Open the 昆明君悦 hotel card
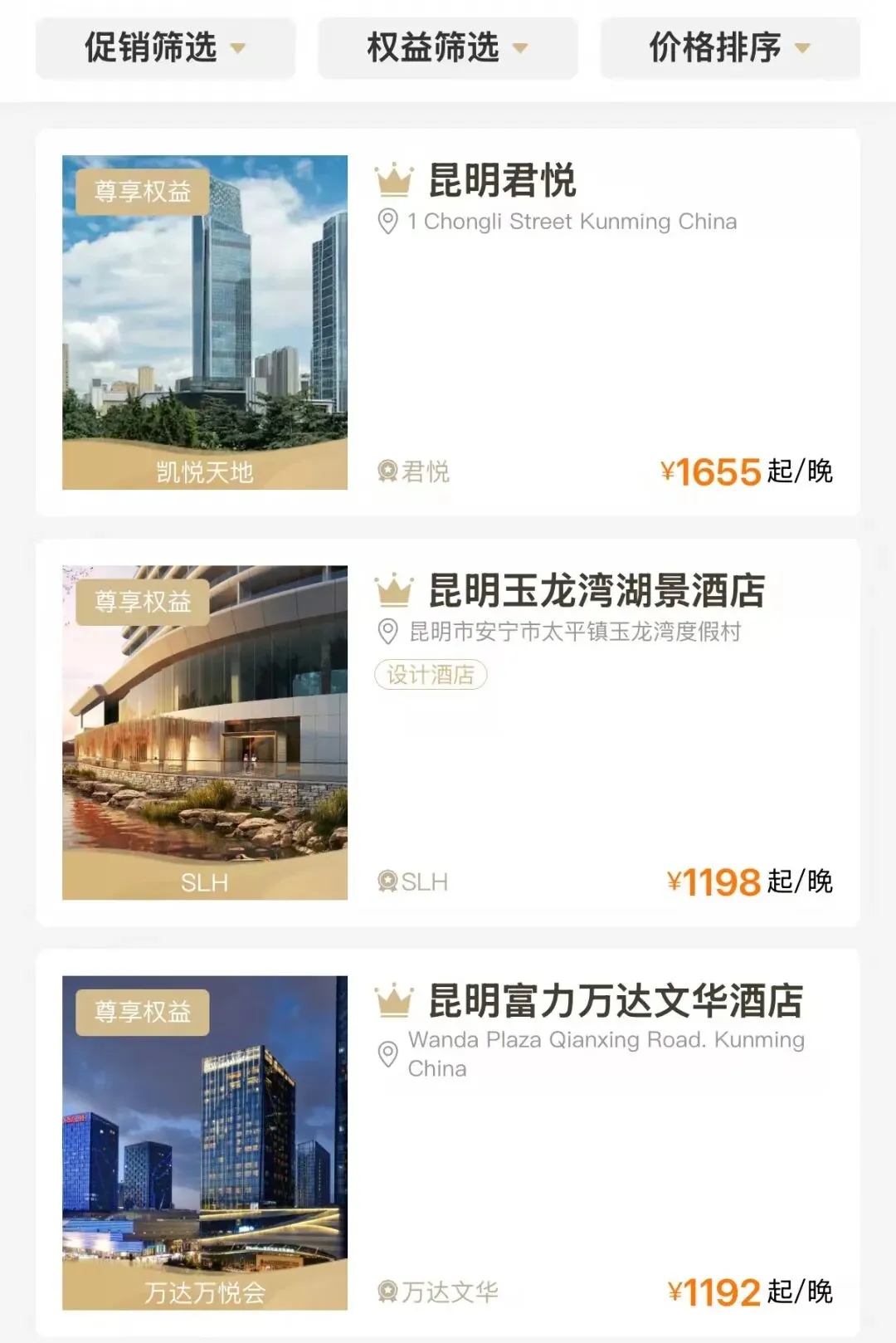The width and height of the screenshot is (896, 1343). [501, 181]
